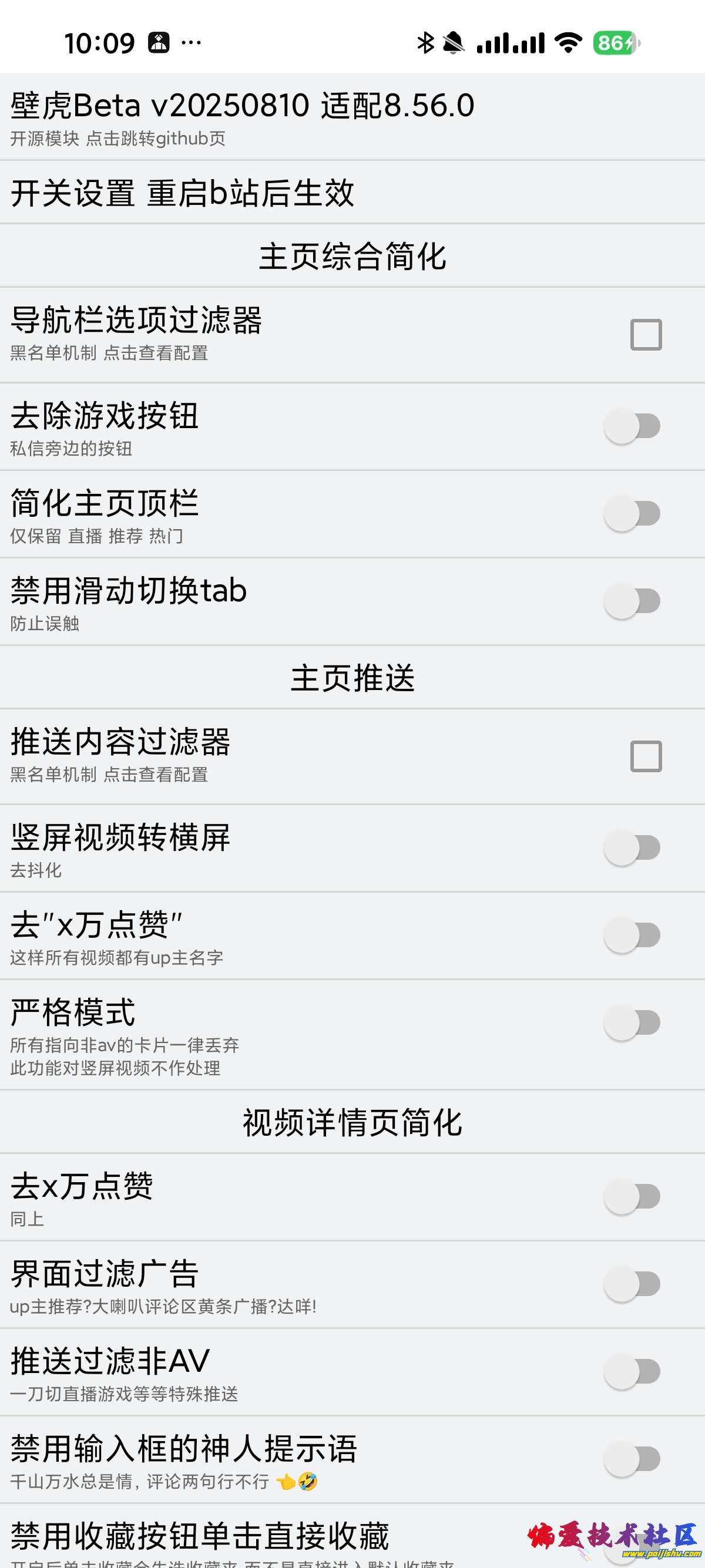Check the 导航栏选项过滤器 checkbox

pos(645,335)
